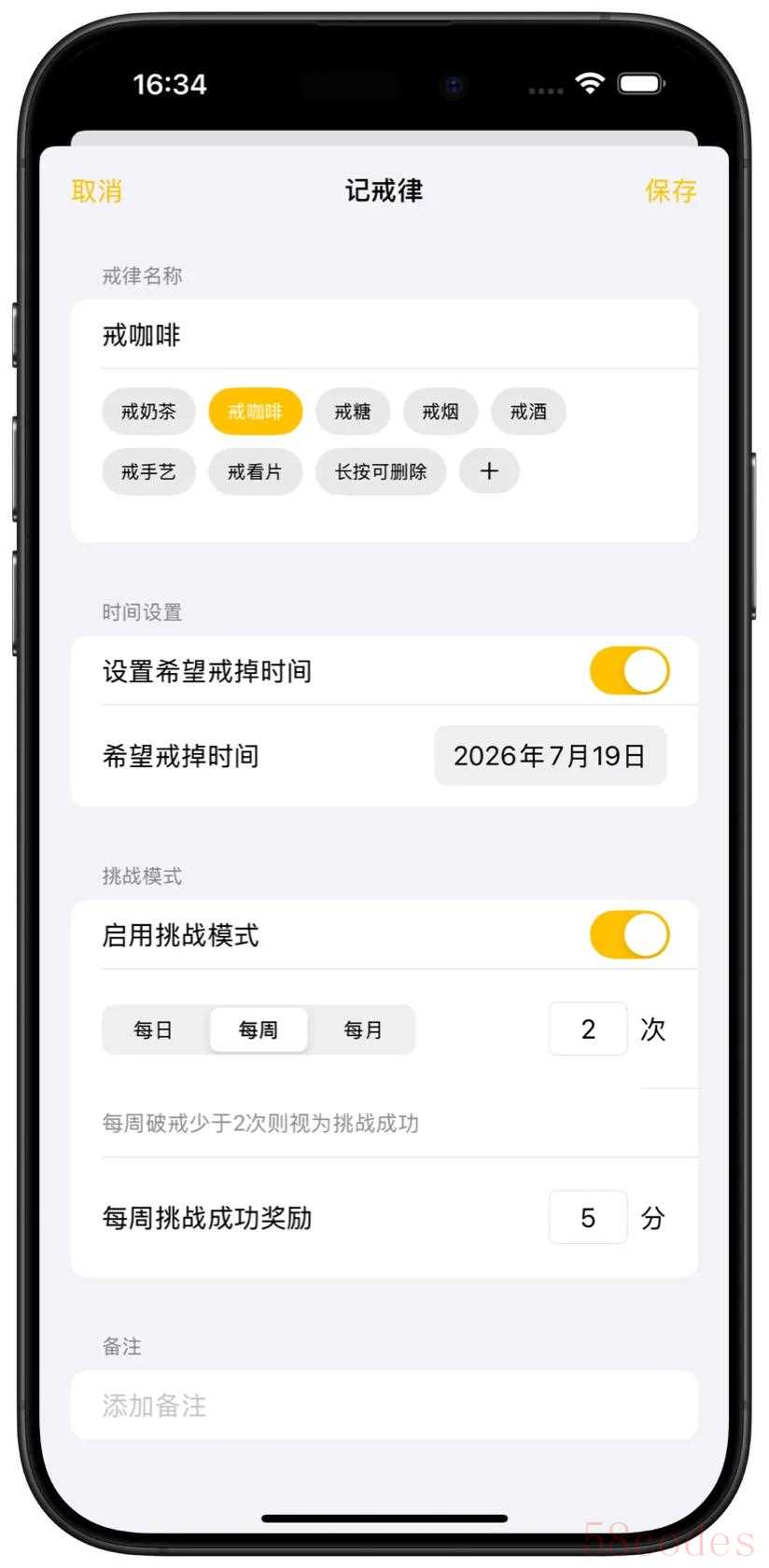
Task: Select the 戒看片 chip
Action: coord(255,471)
